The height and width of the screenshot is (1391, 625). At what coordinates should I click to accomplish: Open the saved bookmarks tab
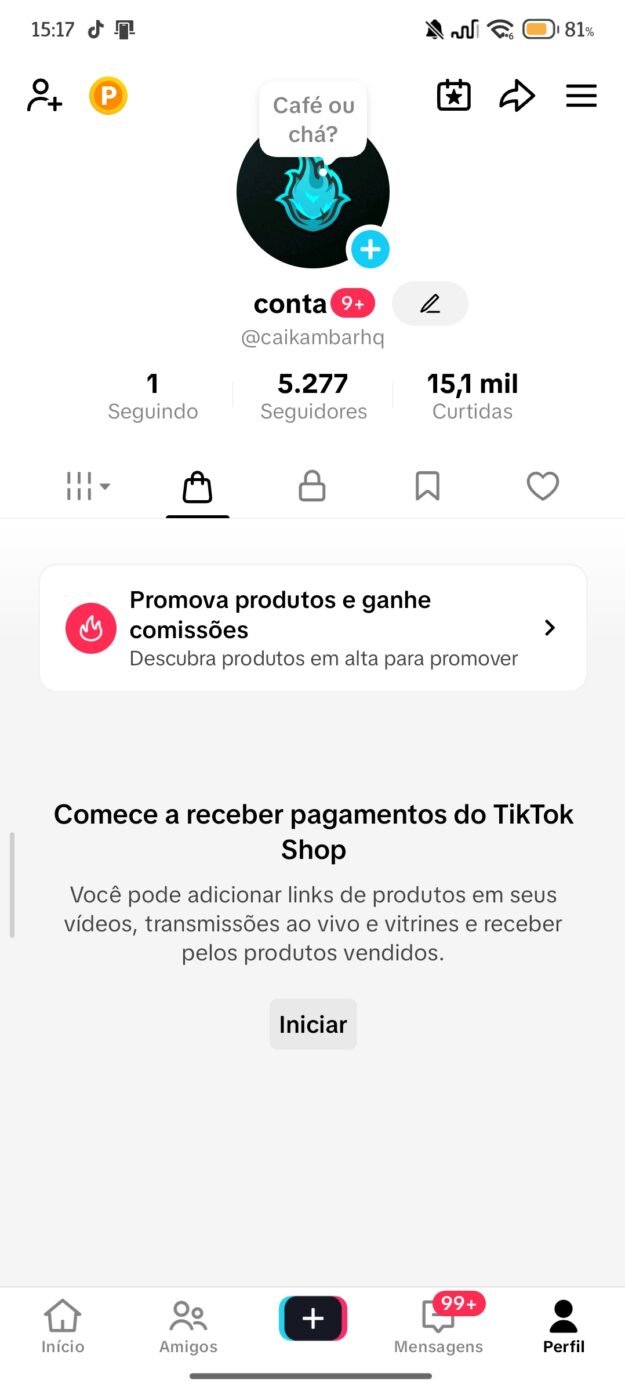coord(427,487)
